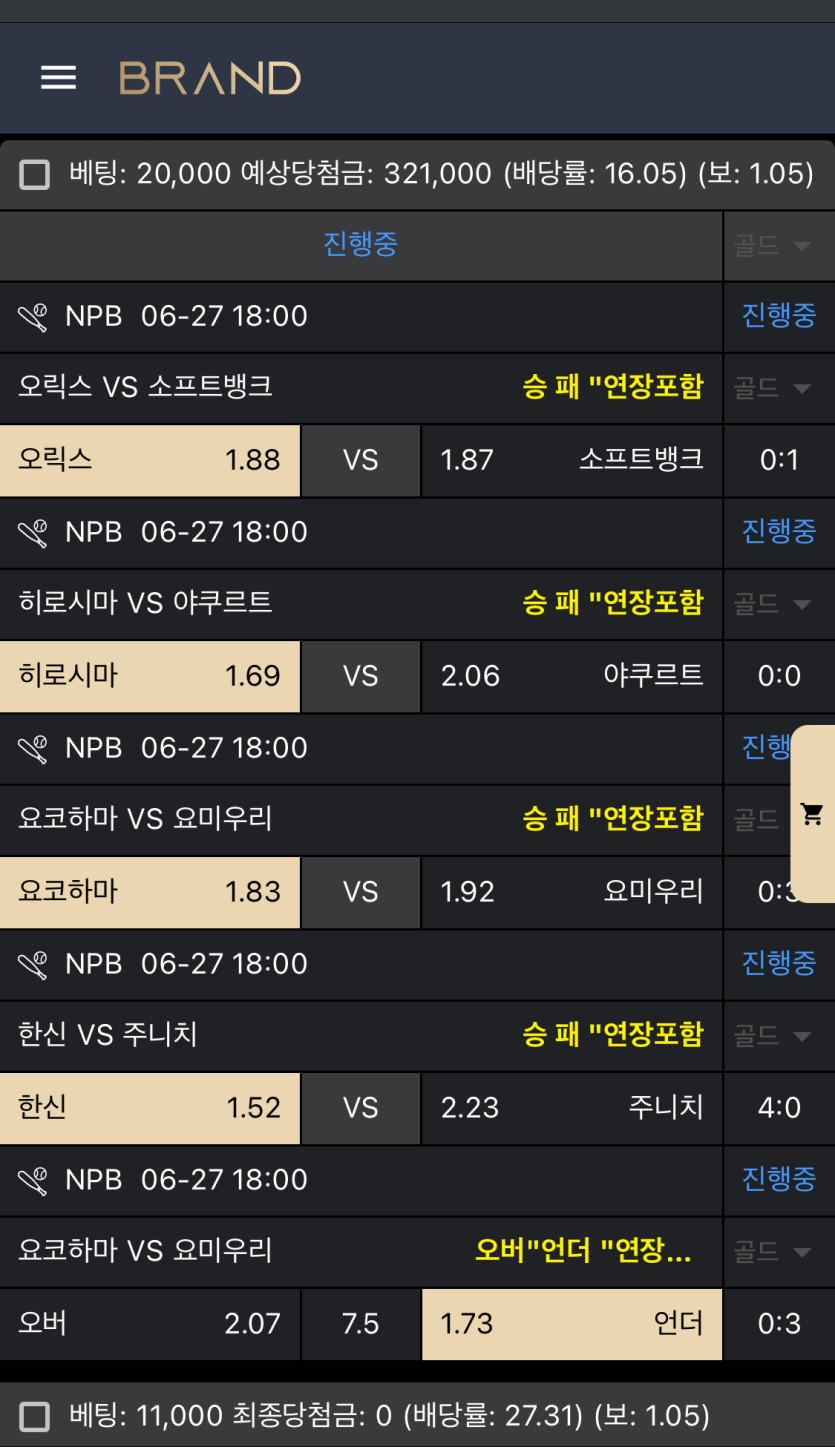Choose 언더 at odds 1.73
This screenshot has height=1447, width=835.
(571, 1324)
